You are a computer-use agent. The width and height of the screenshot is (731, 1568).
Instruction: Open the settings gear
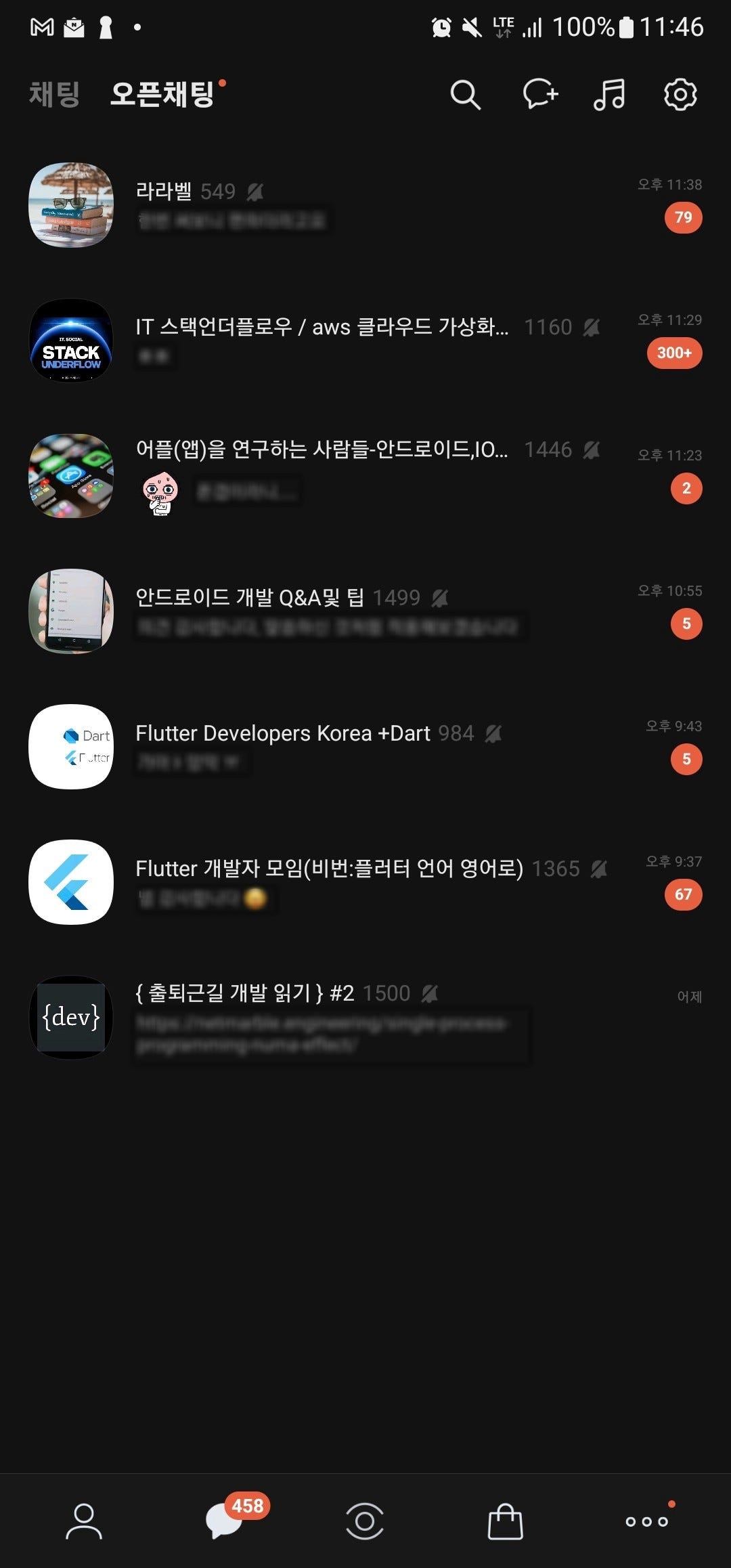[x=680, y=94]
